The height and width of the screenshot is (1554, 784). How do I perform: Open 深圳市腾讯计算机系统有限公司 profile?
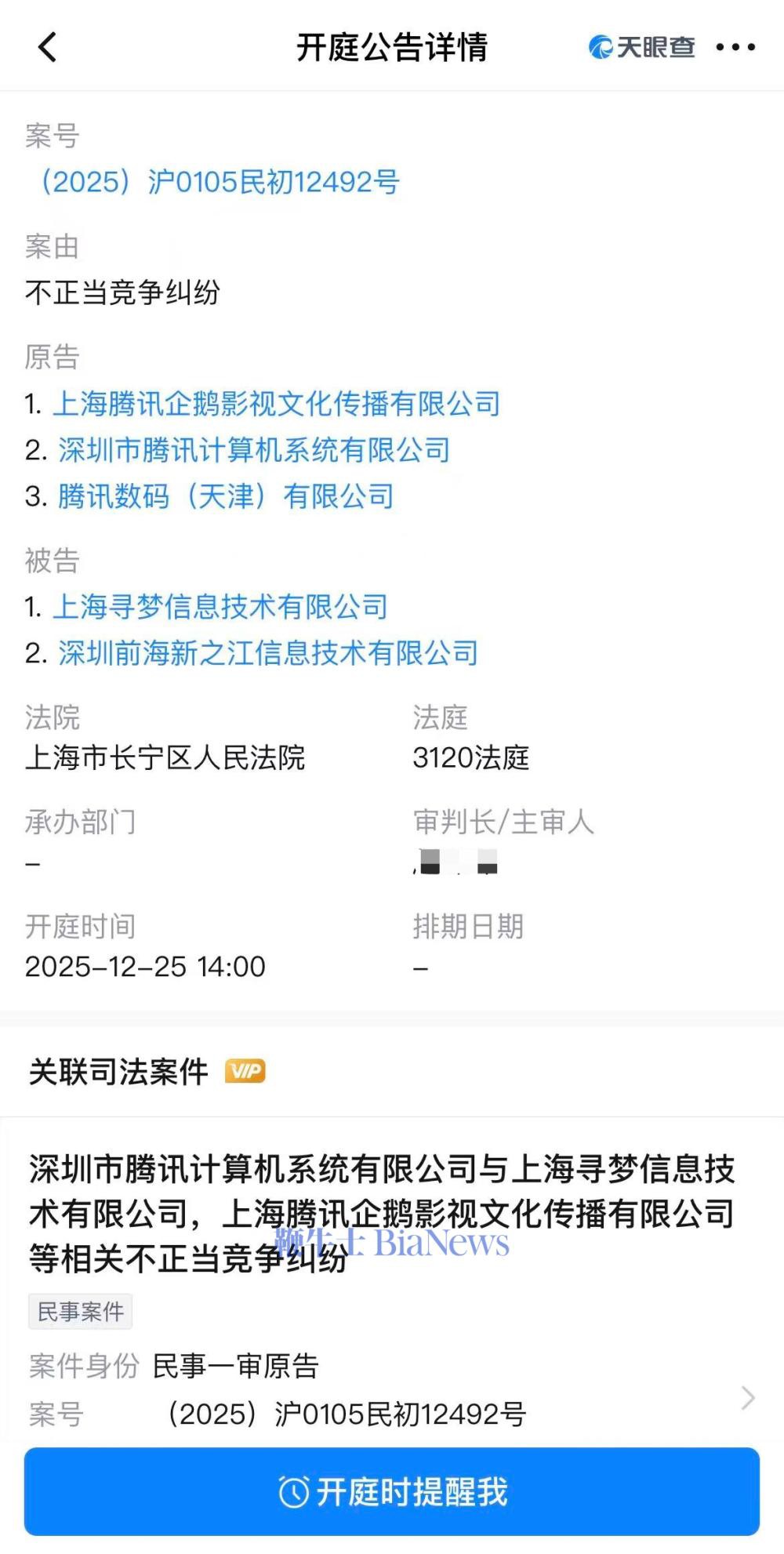coord(253,451)
